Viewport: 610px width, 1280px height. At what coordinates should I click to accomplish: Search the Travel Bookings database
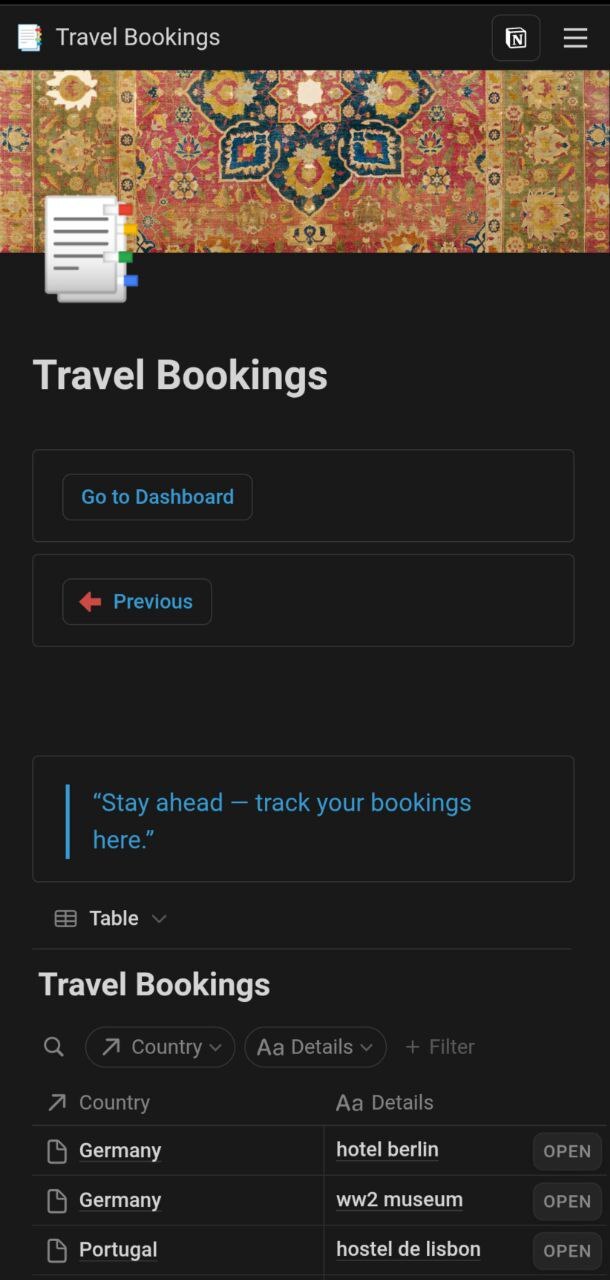point(54,1047)
